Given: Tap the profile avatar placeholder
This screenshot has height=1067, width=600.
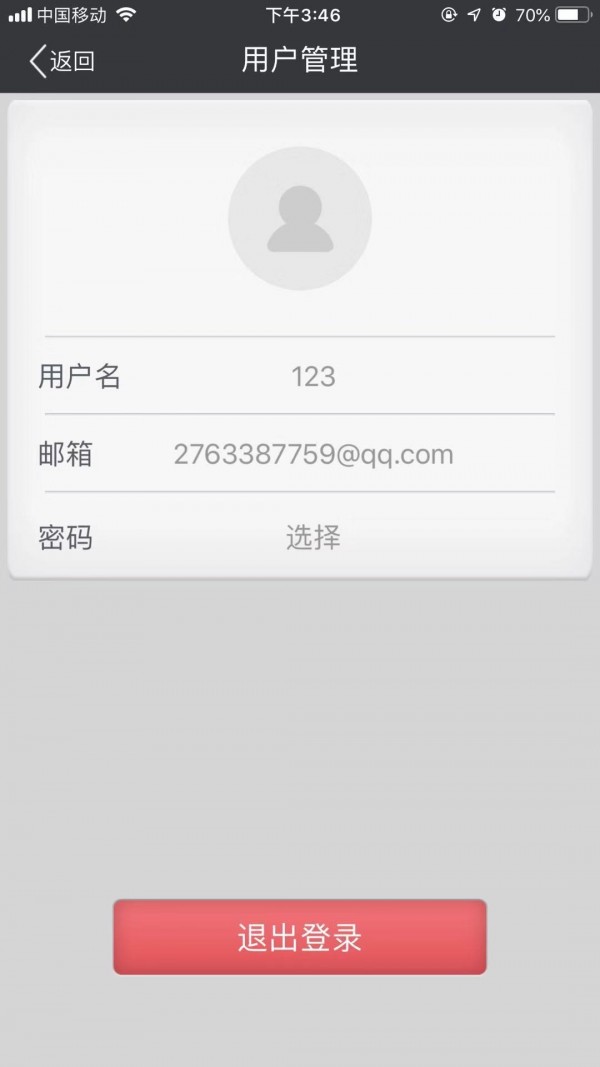Looking at the screenshot, I should coord(300,218).
